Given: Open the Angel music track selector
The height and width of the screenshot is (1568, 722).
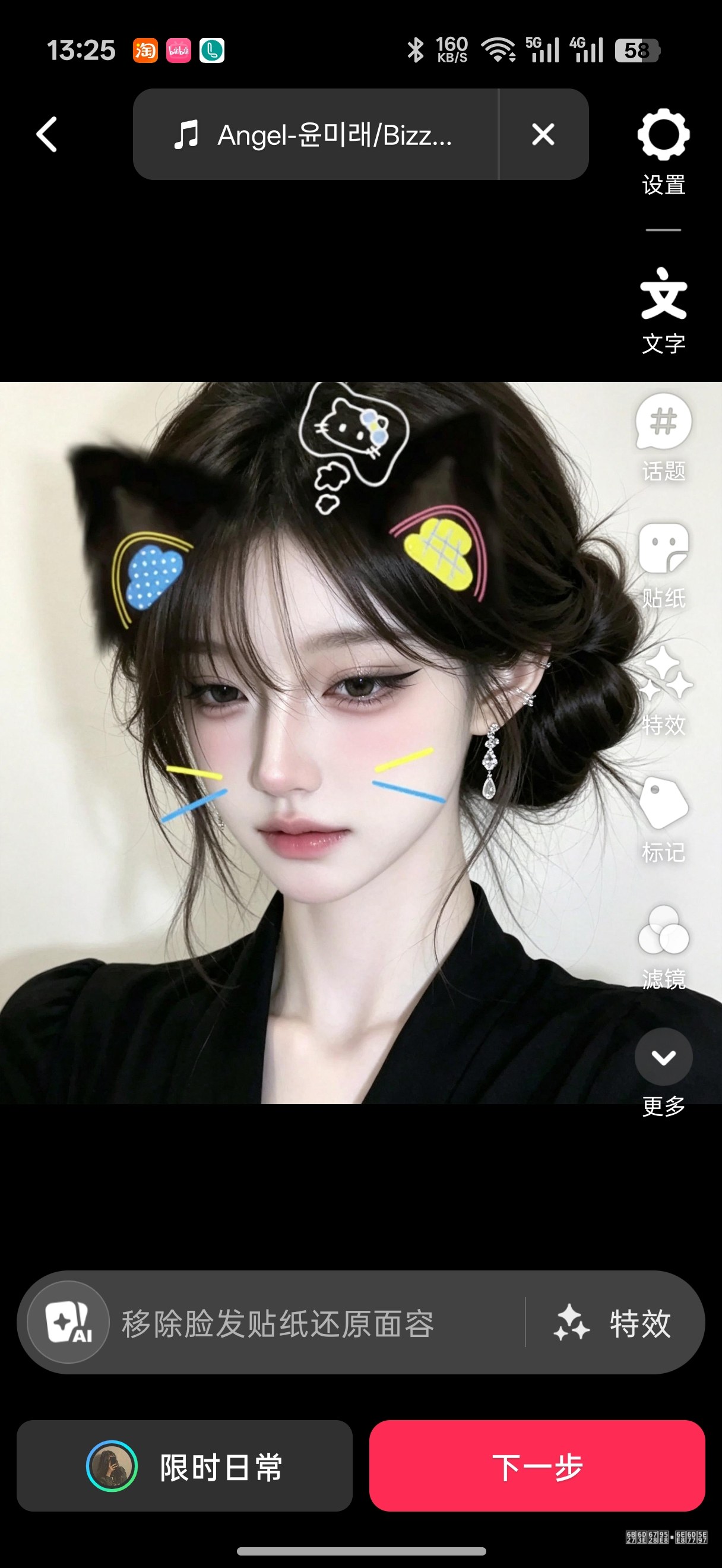Looking at the screenshot, I should [315, 134].
